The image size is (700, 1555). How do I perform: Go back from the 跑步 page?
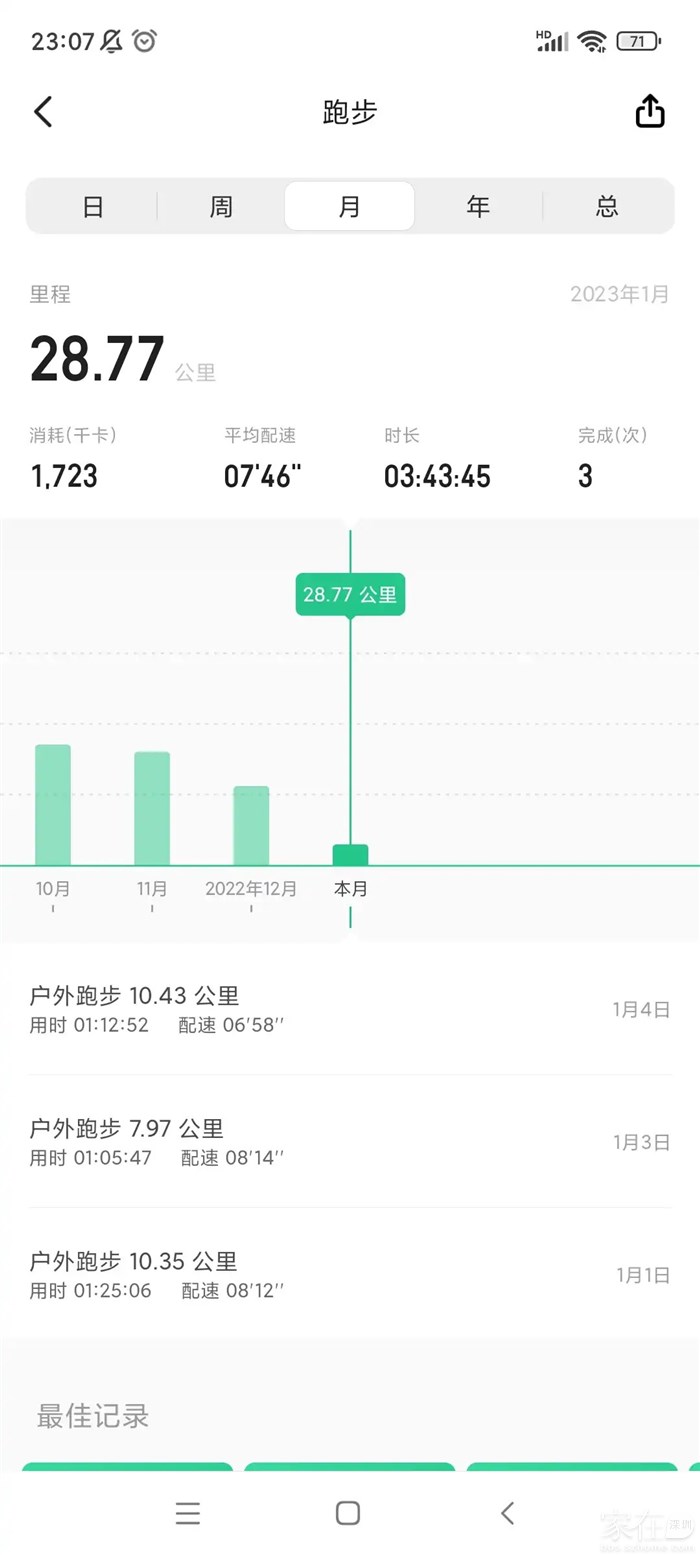[x=43, y=111]
